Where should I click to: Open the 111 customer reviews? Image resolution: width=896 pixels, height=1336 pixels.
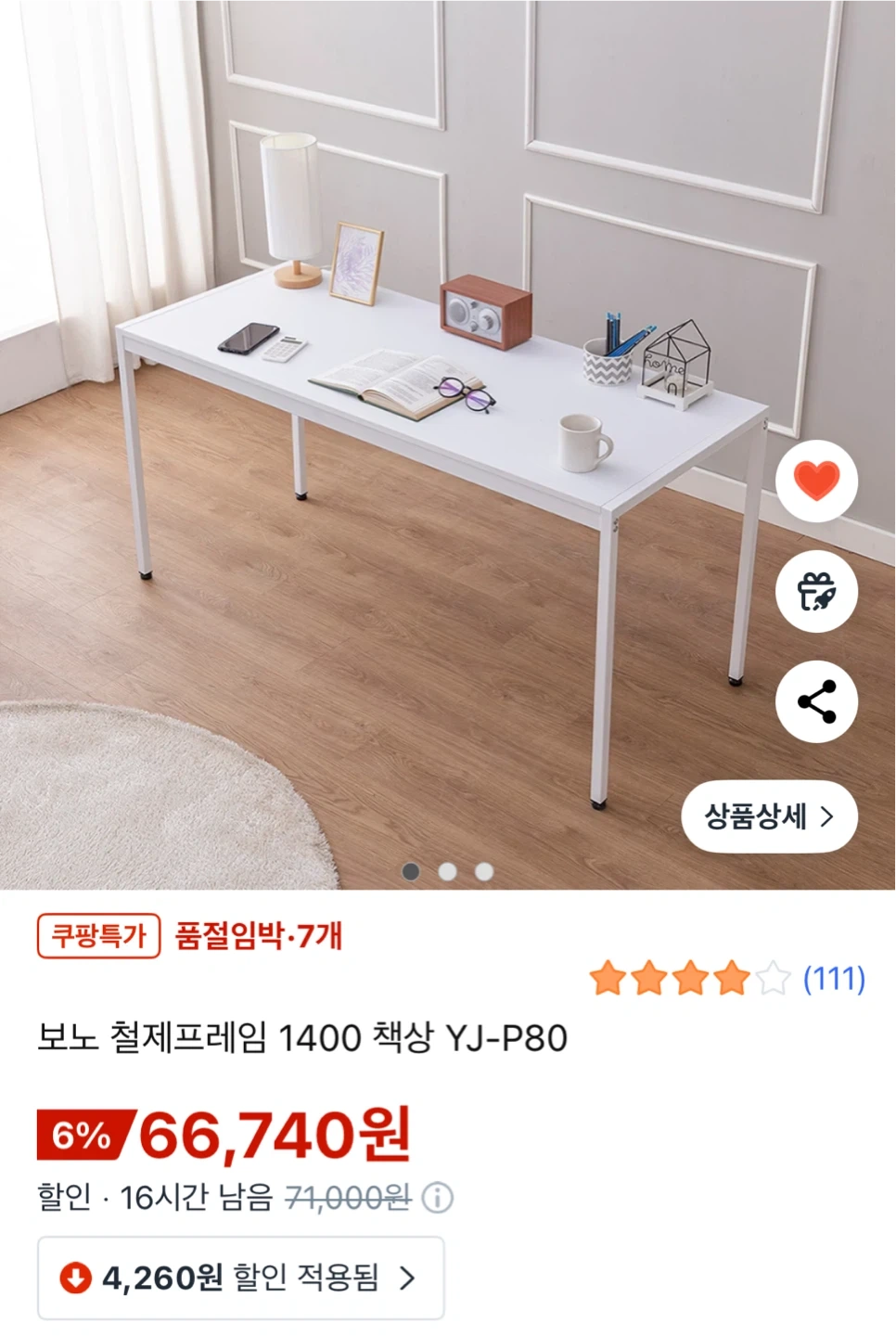[x=833, y=979]
